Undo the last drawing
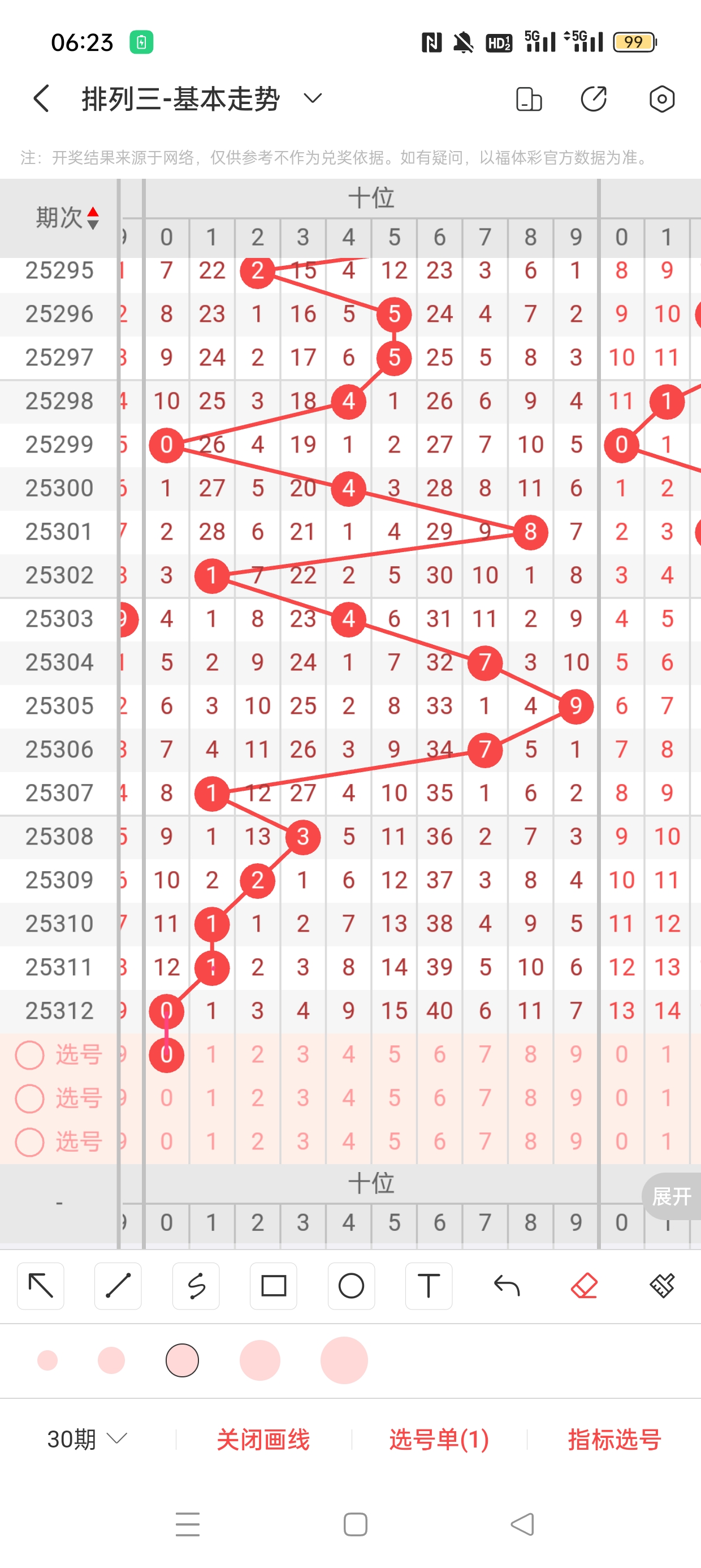The image size is (701, 1568). [x=507, y=1286]
